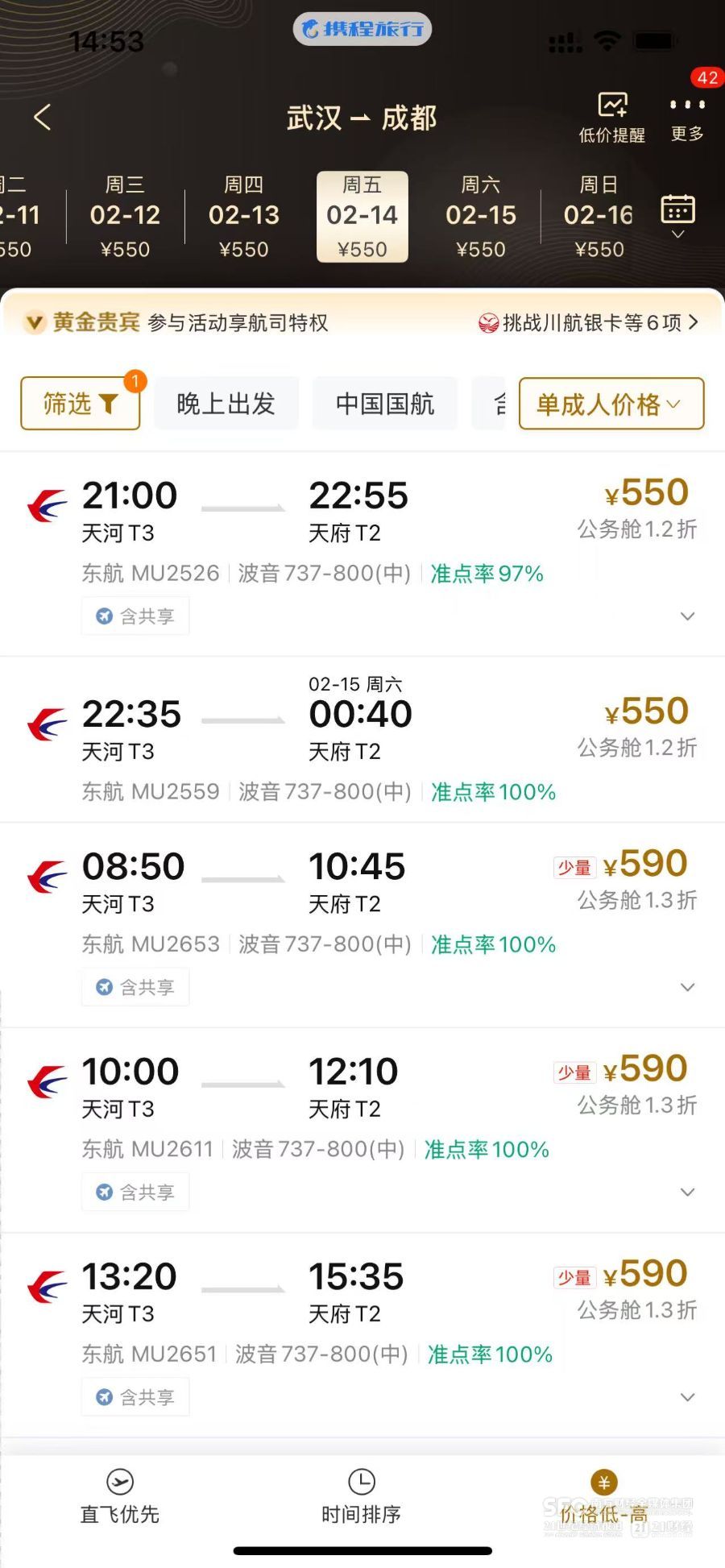
Task: Select the date 周六 02-15
Action: 481,217
